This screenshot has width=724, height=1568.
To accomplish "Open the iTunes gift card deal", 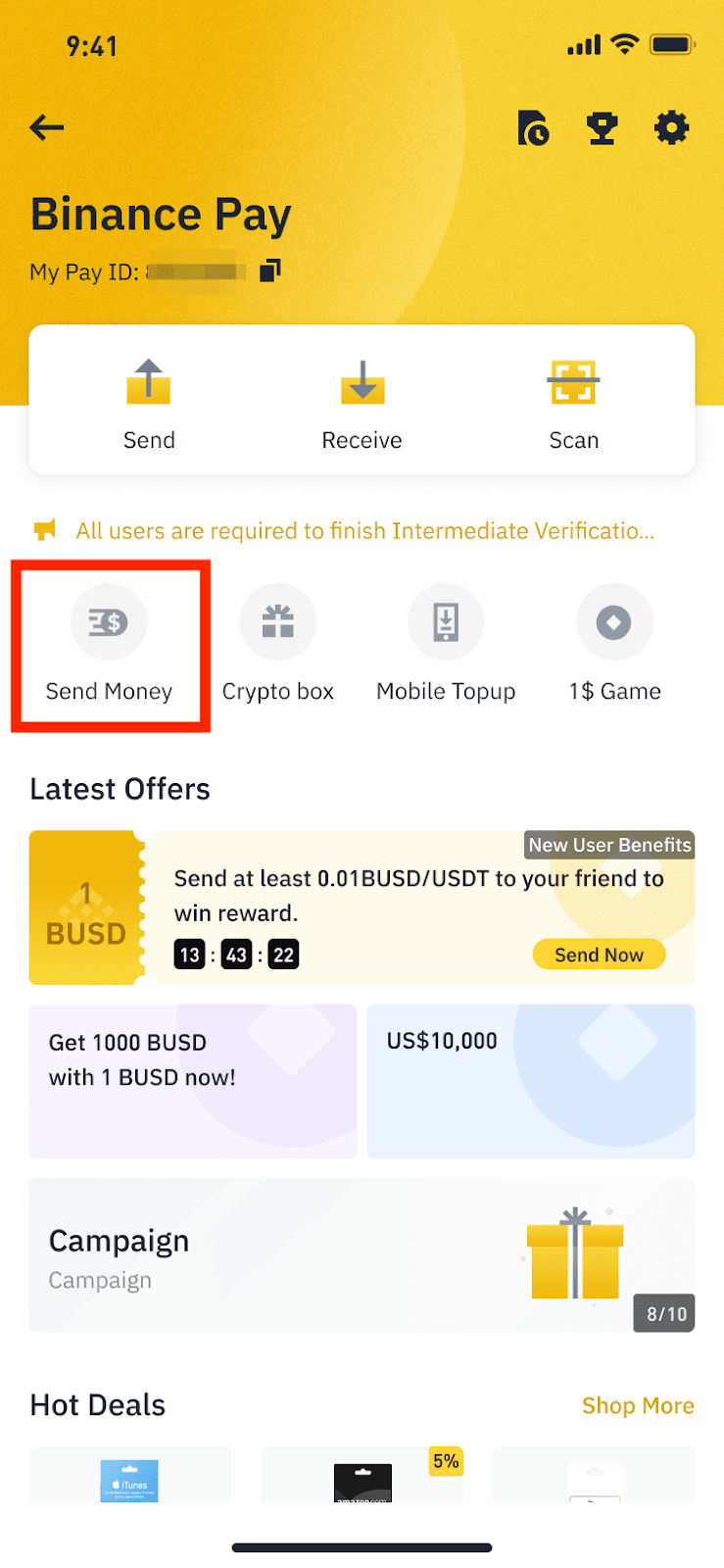I will point(130,1478).
